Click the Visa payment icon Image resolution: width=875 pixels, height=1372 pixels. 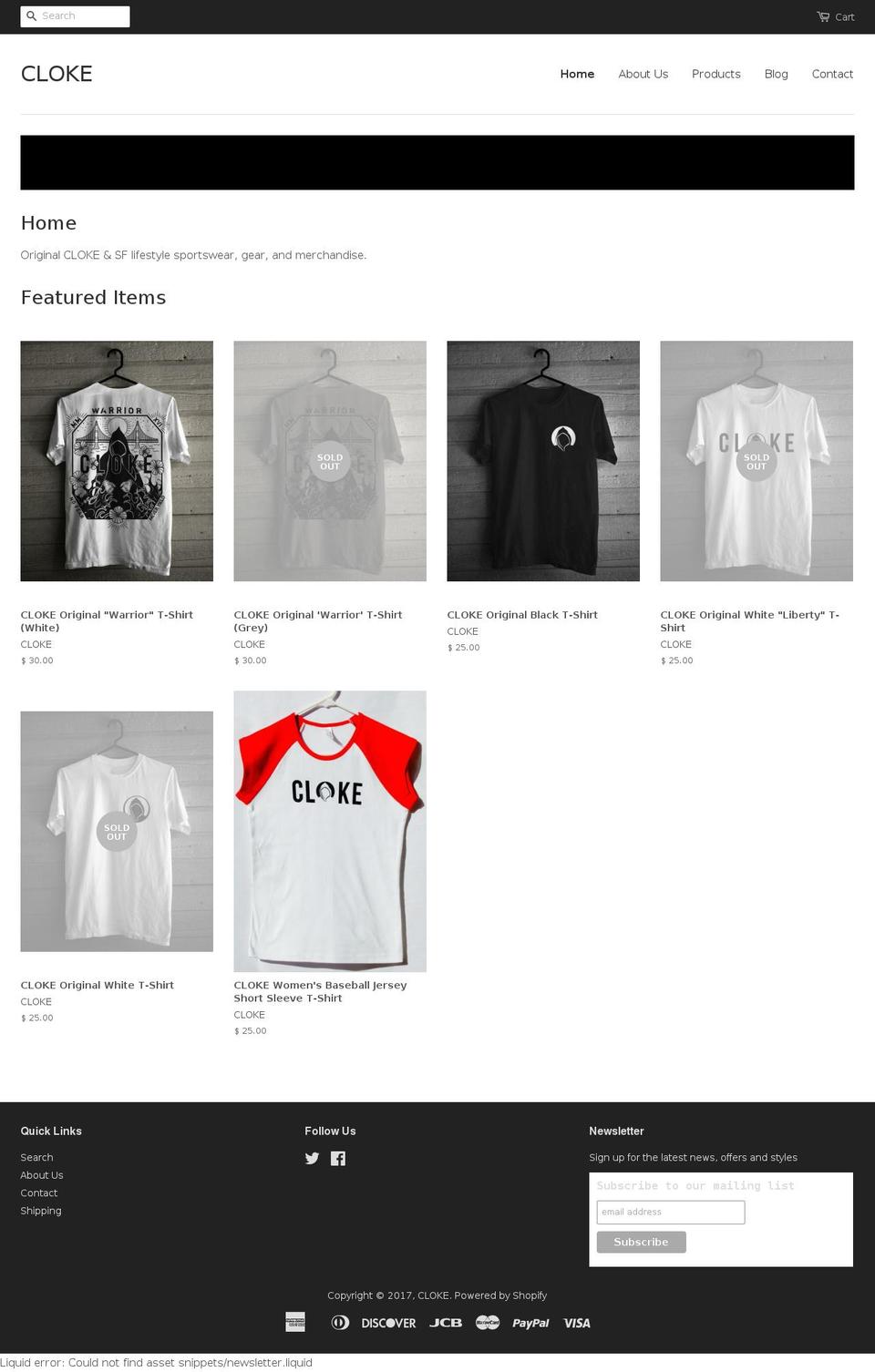tap(577, 1323)
